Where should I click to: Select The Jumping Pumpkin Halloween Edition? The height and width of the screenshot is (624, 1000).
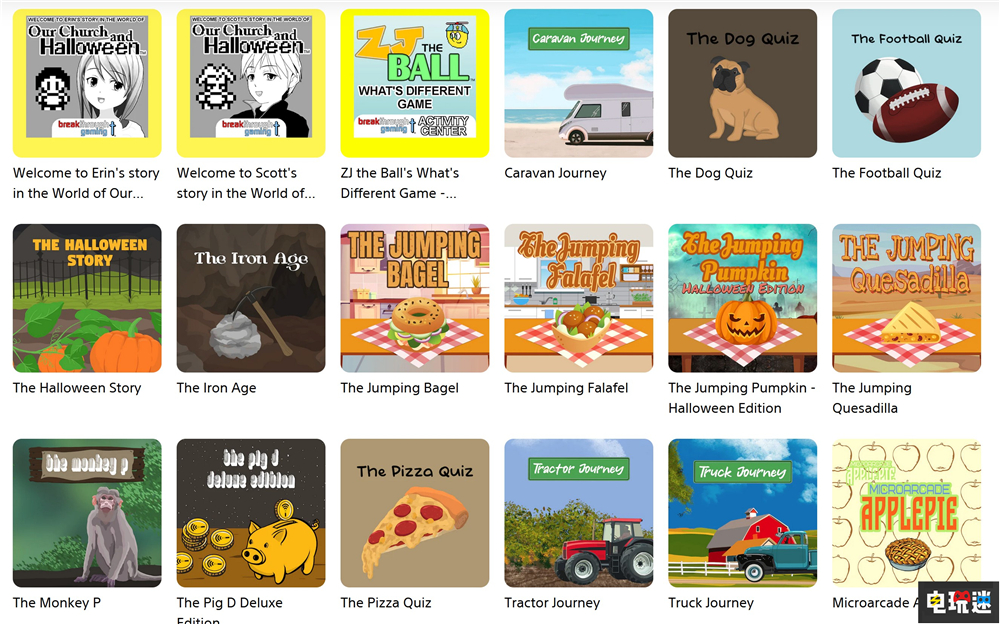pyautogui.click(x=743, y=298)
